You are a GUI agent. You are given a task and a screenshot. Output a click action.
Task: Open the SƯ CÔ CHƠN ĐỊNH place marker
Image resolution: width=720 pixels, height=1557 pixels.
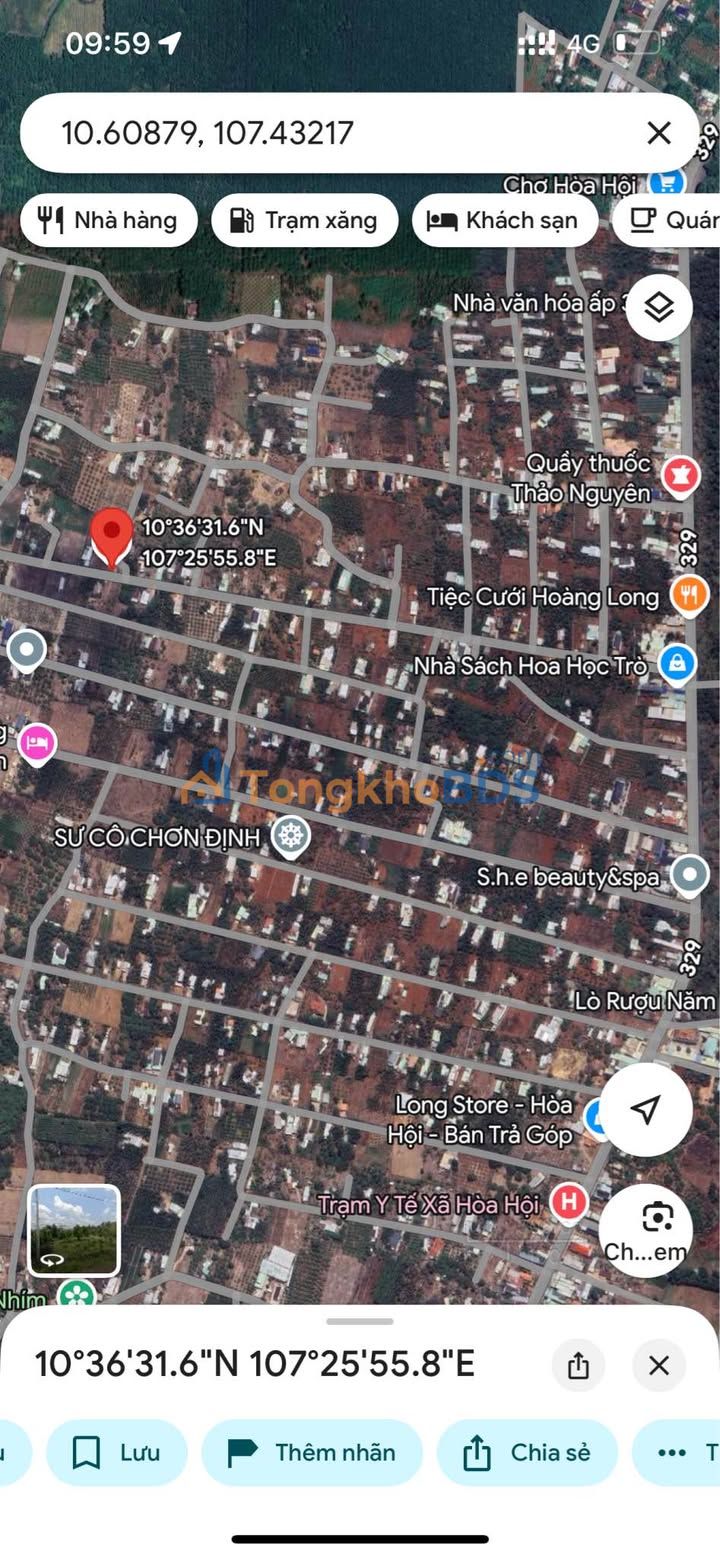pos(290,836)
